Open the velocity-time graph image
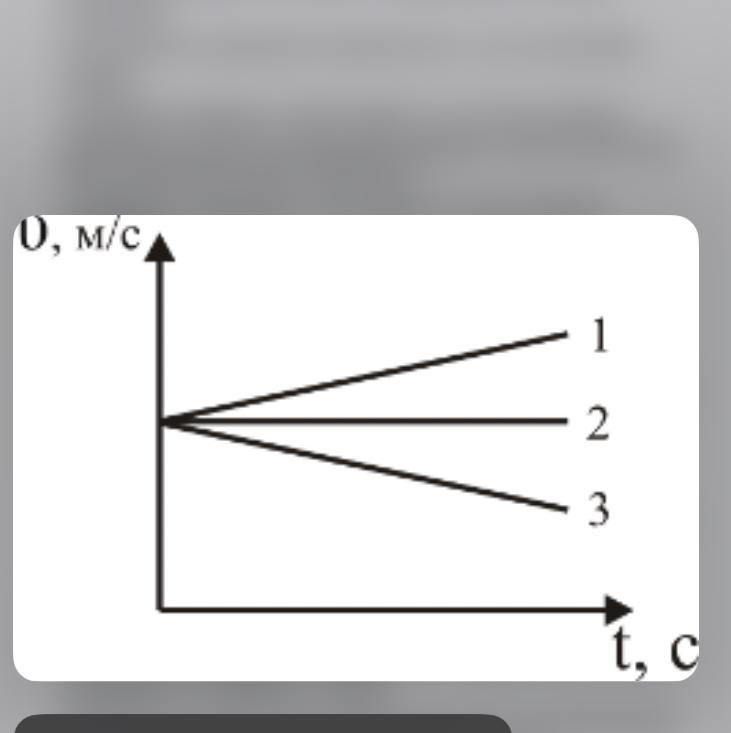This screenshot has height=733, width=731. tap(356, 448)
